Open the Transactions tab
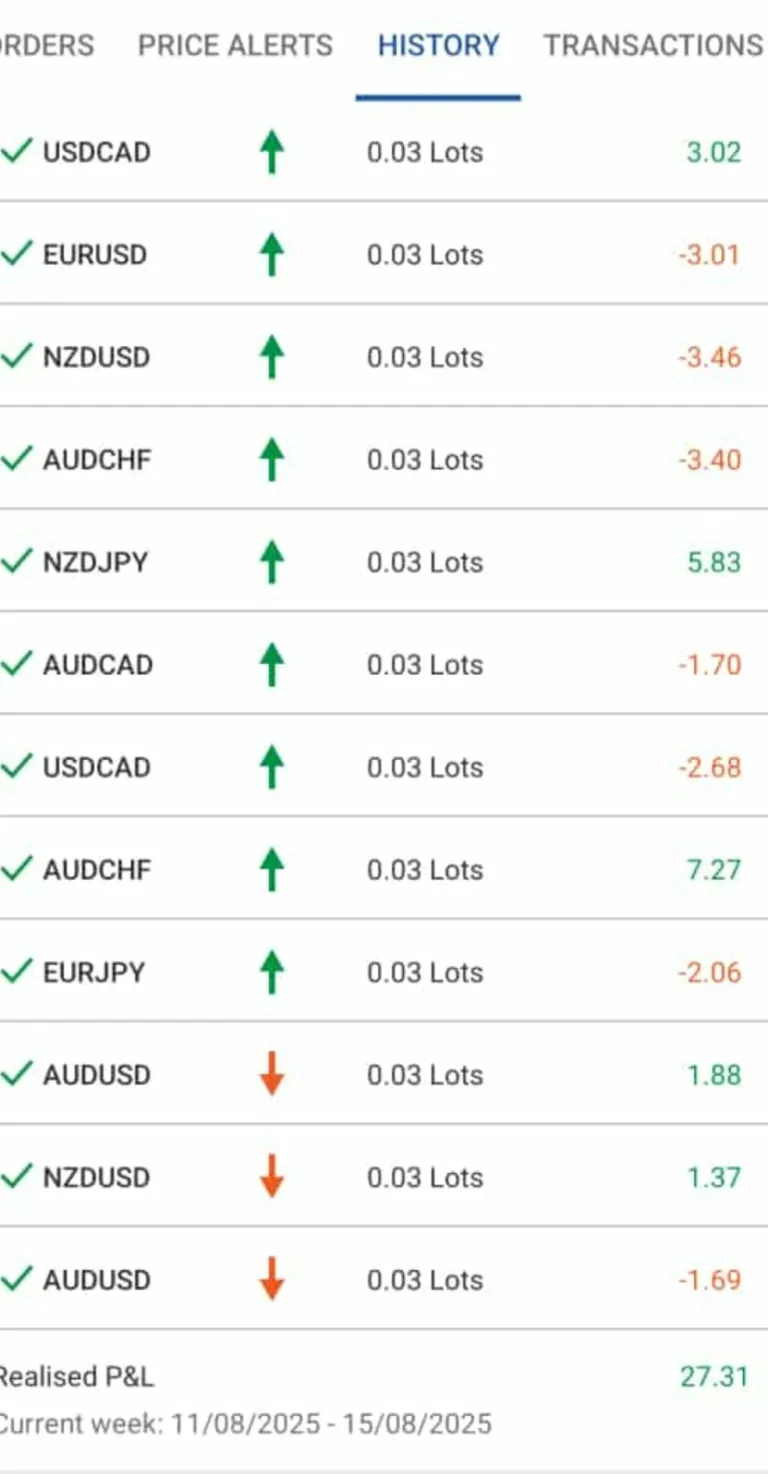The width and height of the screenshot is (768, 1474). click(653, 46)
